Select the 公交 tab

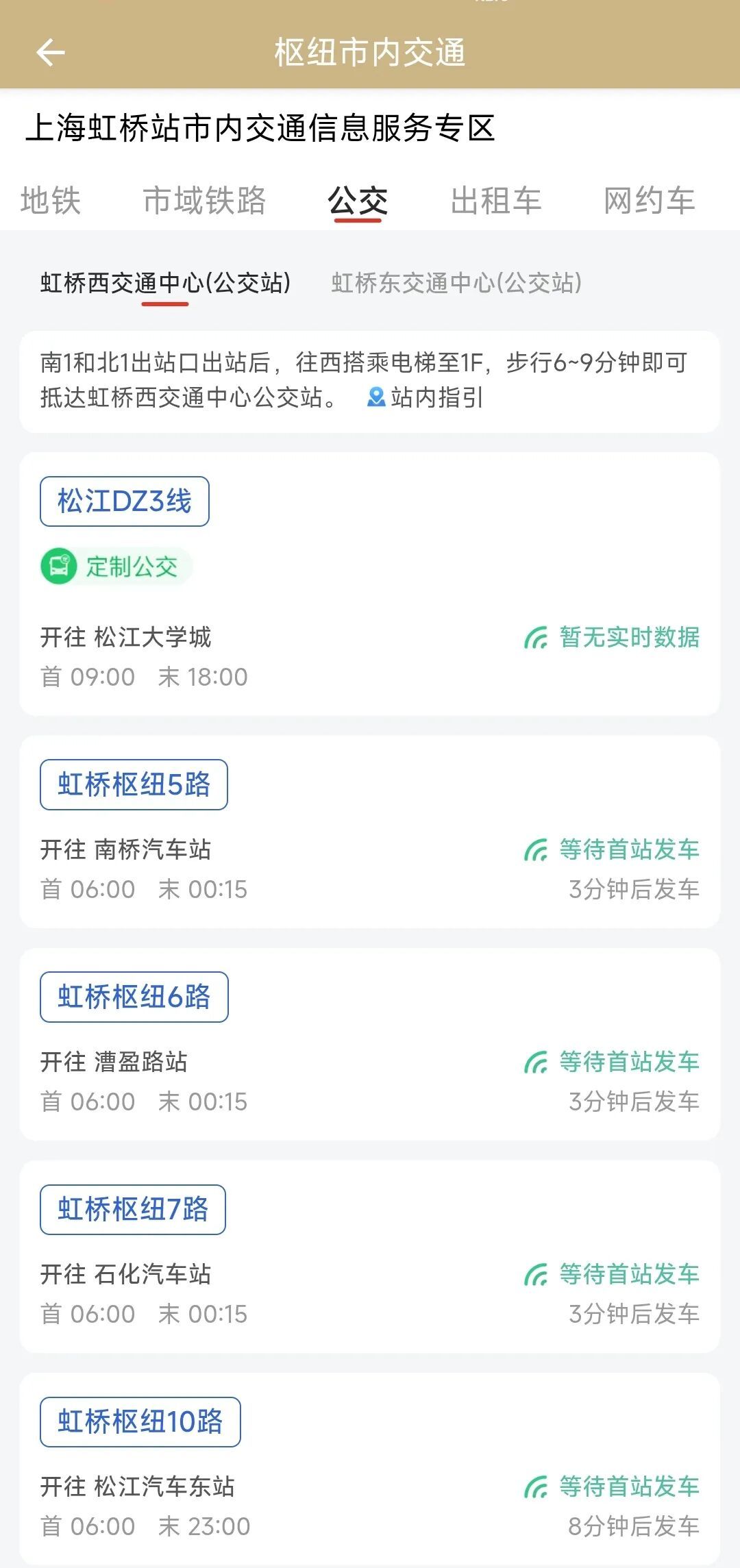point(358,201)
